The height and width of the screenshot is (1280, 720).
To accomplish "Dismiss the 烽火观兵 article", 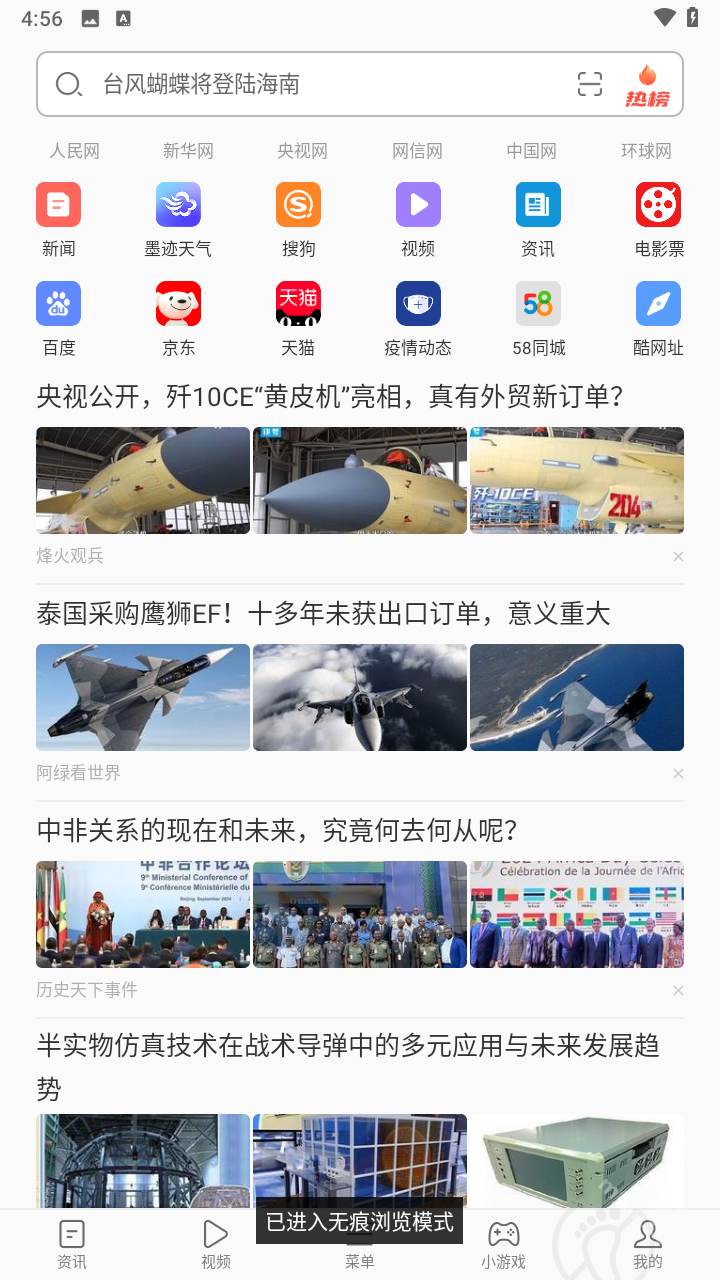I will coord(678,556).
